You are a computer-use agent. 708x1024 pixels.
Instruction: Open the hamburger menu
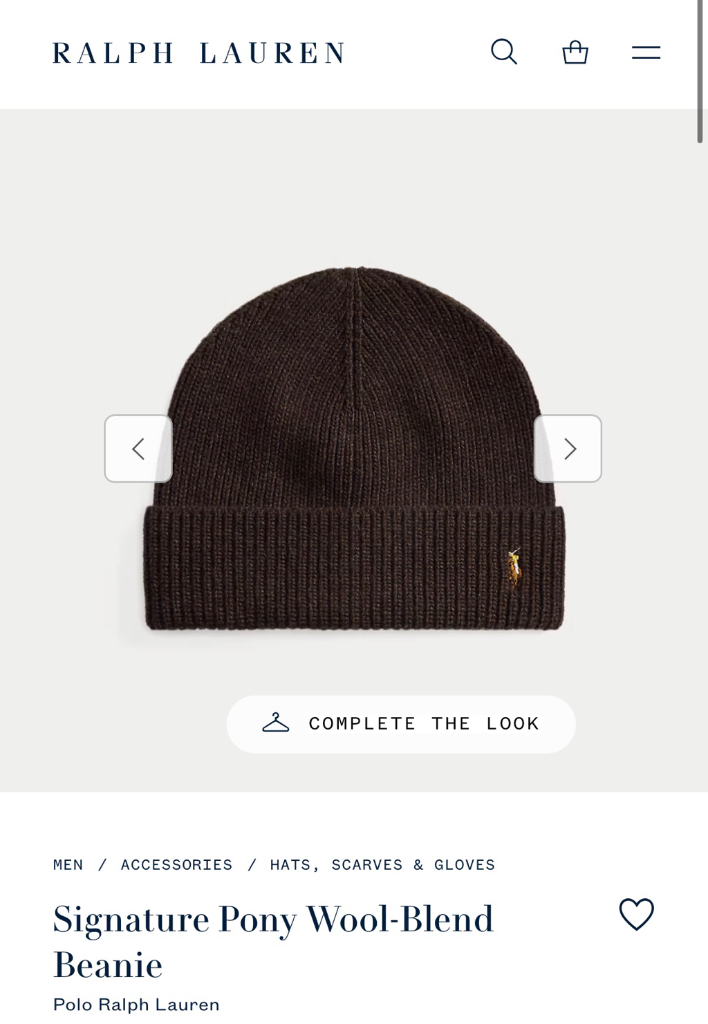tap(646, 52)
